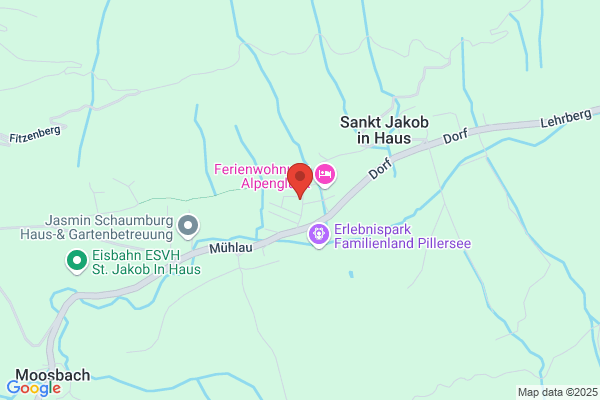600x400 pixels.
Task: Tap the red location pin
Action: [300, 180]
